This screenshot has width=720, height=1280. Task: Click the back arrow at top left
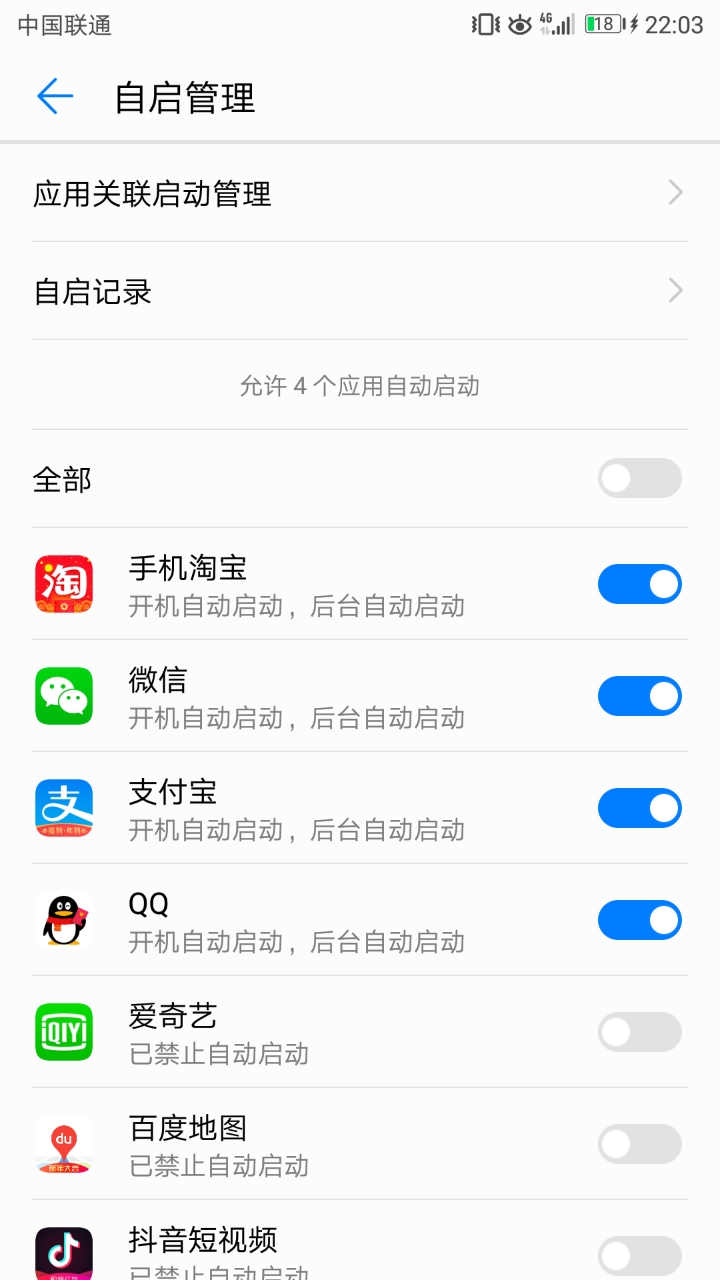point(53,97)
